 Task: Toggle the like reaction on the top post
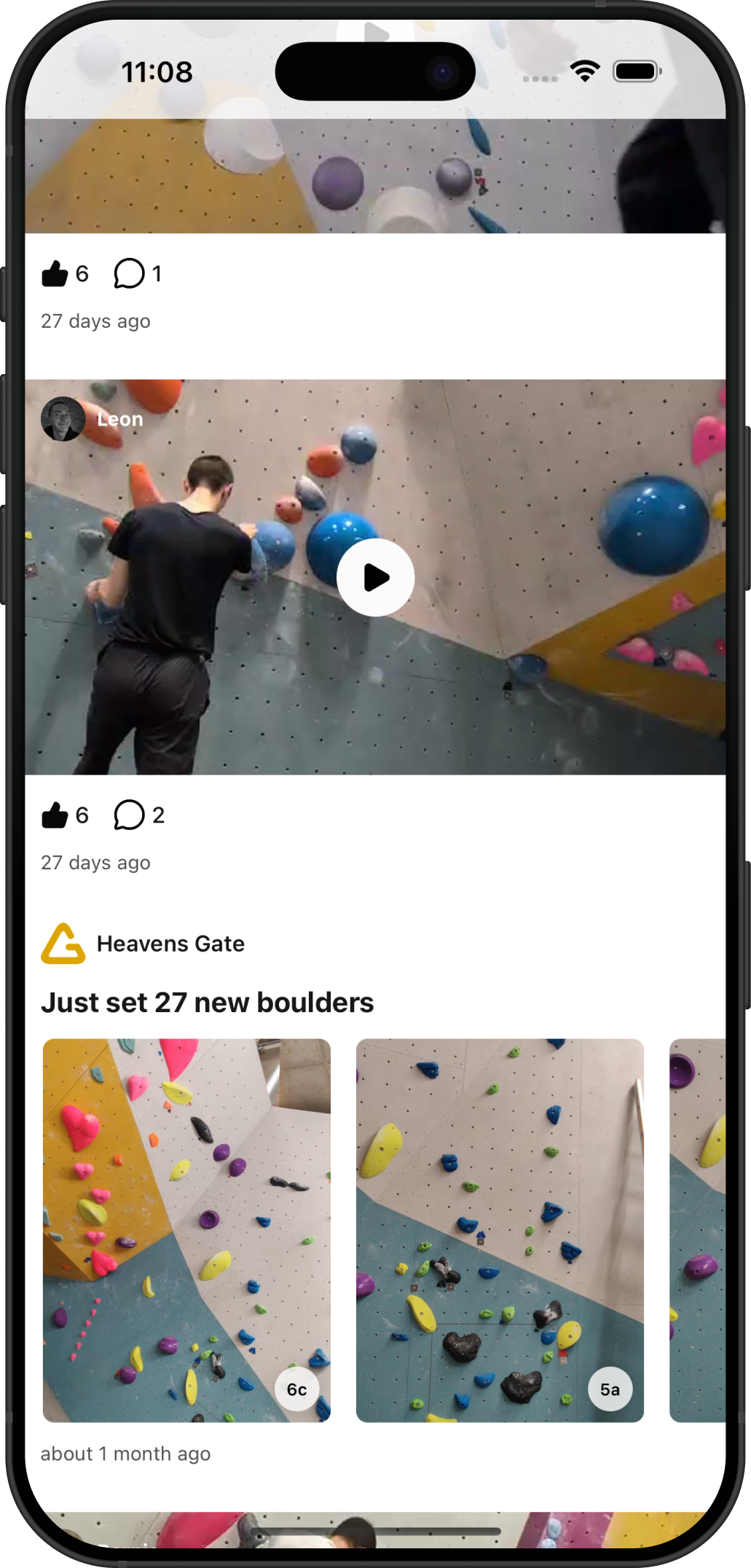(x=56, y=274)
